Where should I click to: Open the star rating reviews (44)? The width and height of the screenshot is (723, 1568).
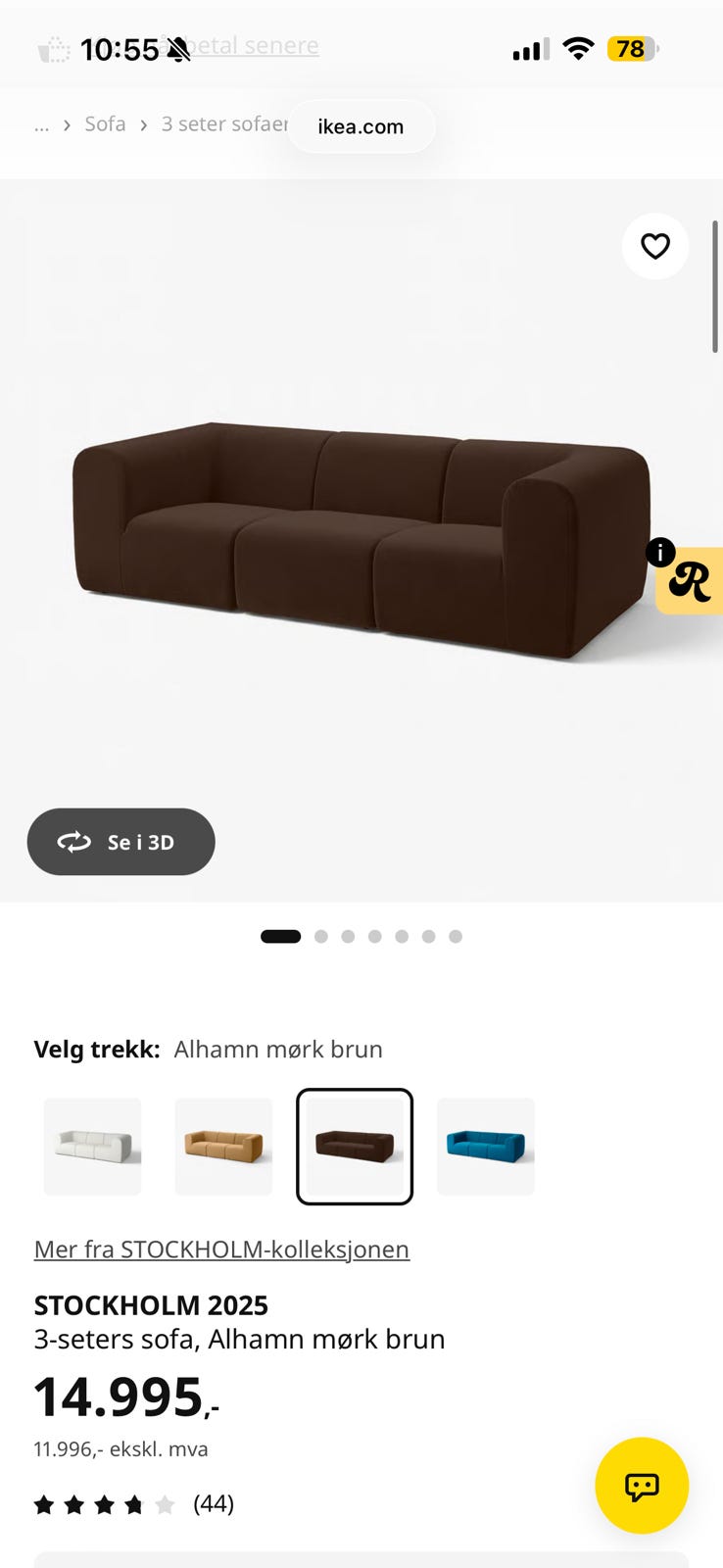point(134,1504)
